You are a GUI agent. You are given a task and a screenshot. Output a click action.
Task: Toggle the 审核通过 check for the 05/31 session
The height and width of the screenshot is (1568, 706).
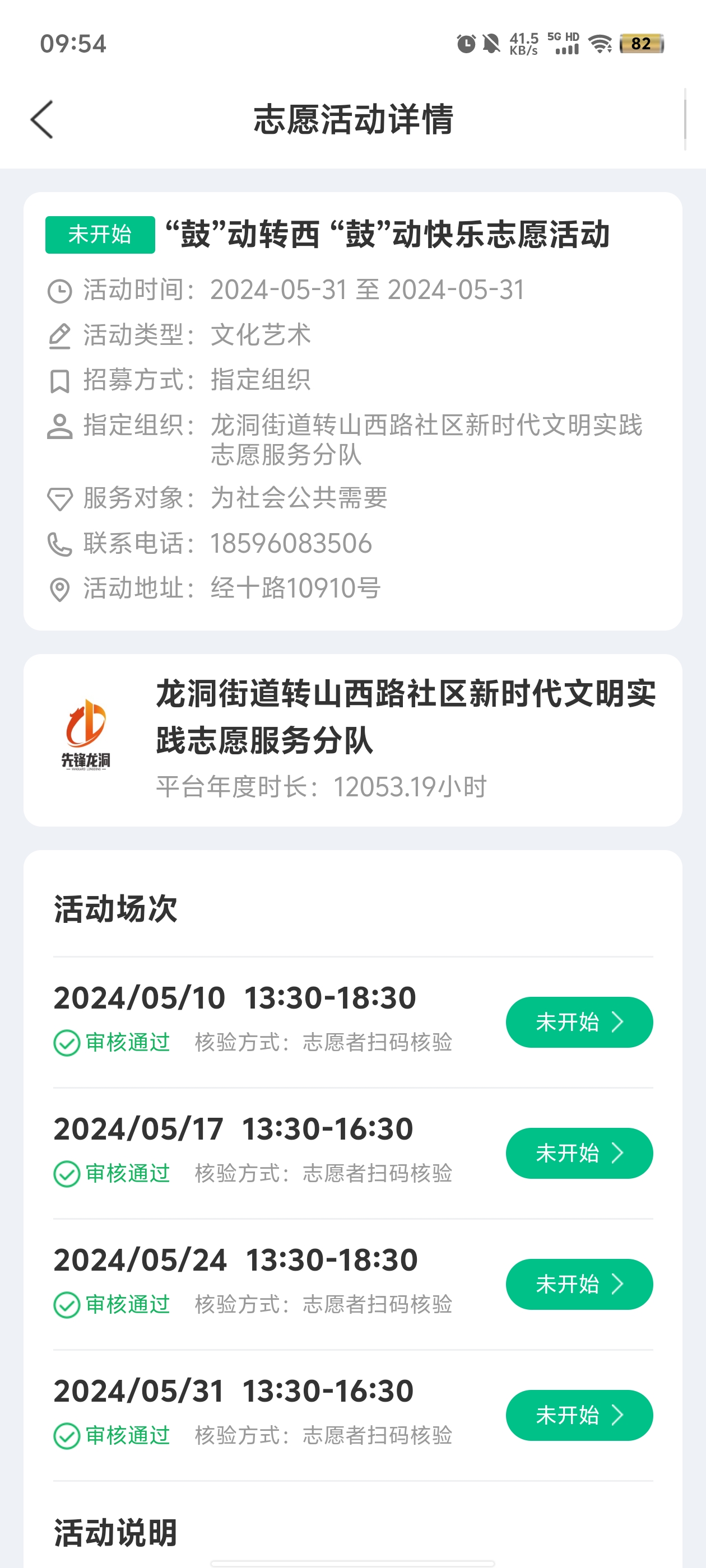coord(68,1436)
